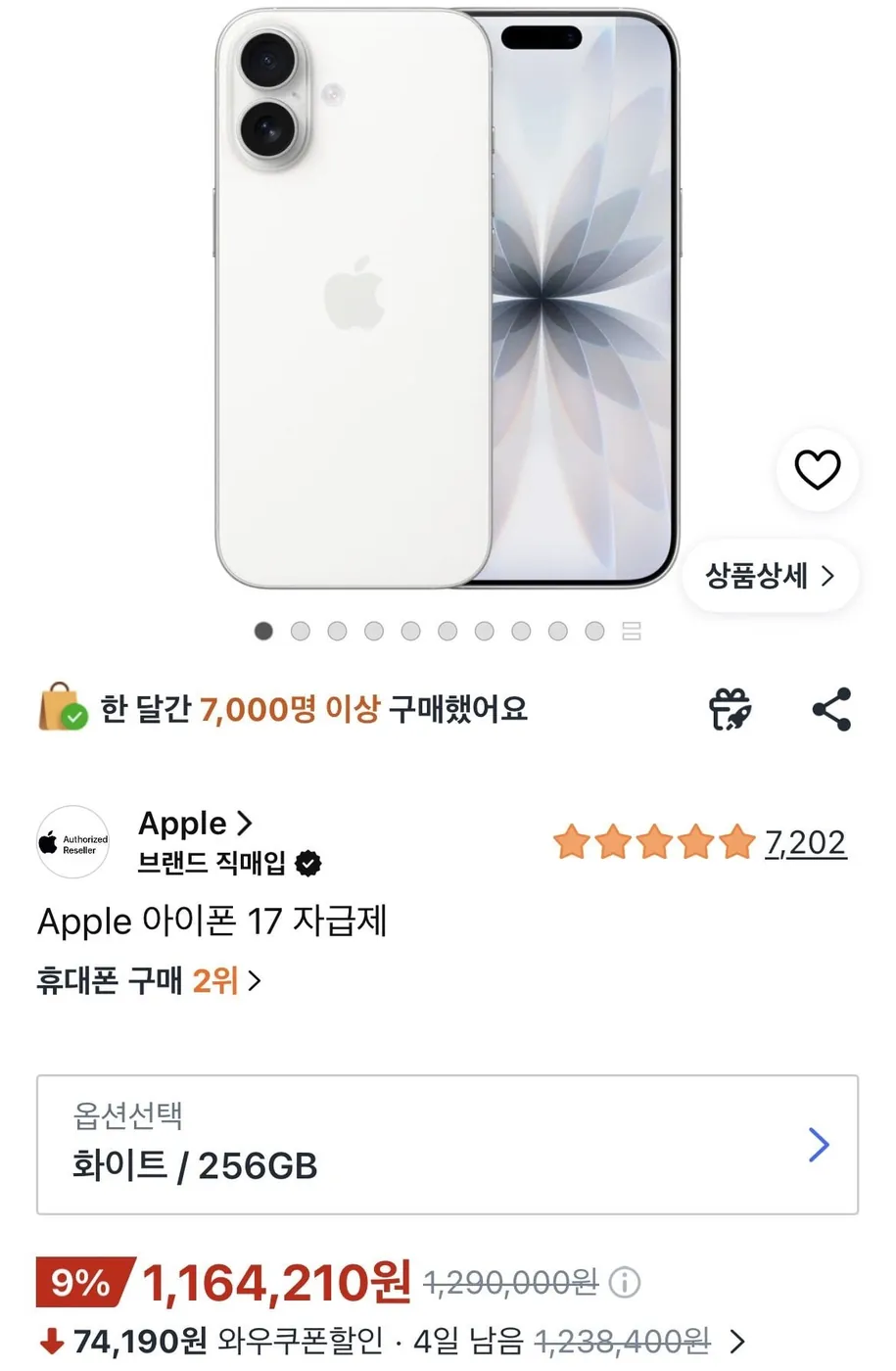Open the image list icon beside carousel dots
The height and width of the screenshot is (1371, 896).
pyautogui.click(x=632, y=632)
